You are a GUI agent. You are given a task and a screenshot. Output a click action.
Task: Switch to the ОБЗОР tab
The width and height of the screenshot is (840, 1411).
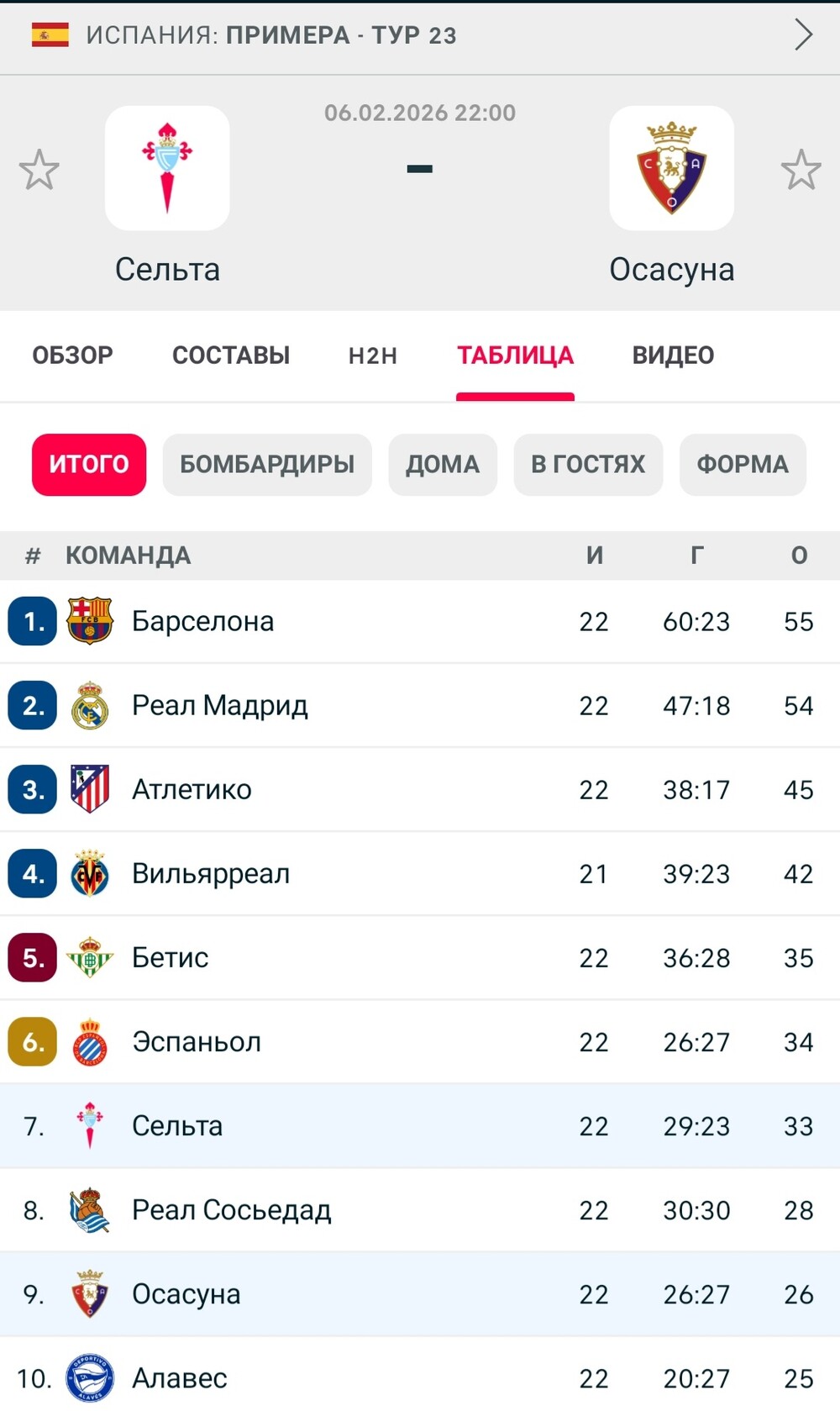coord(72,355)
